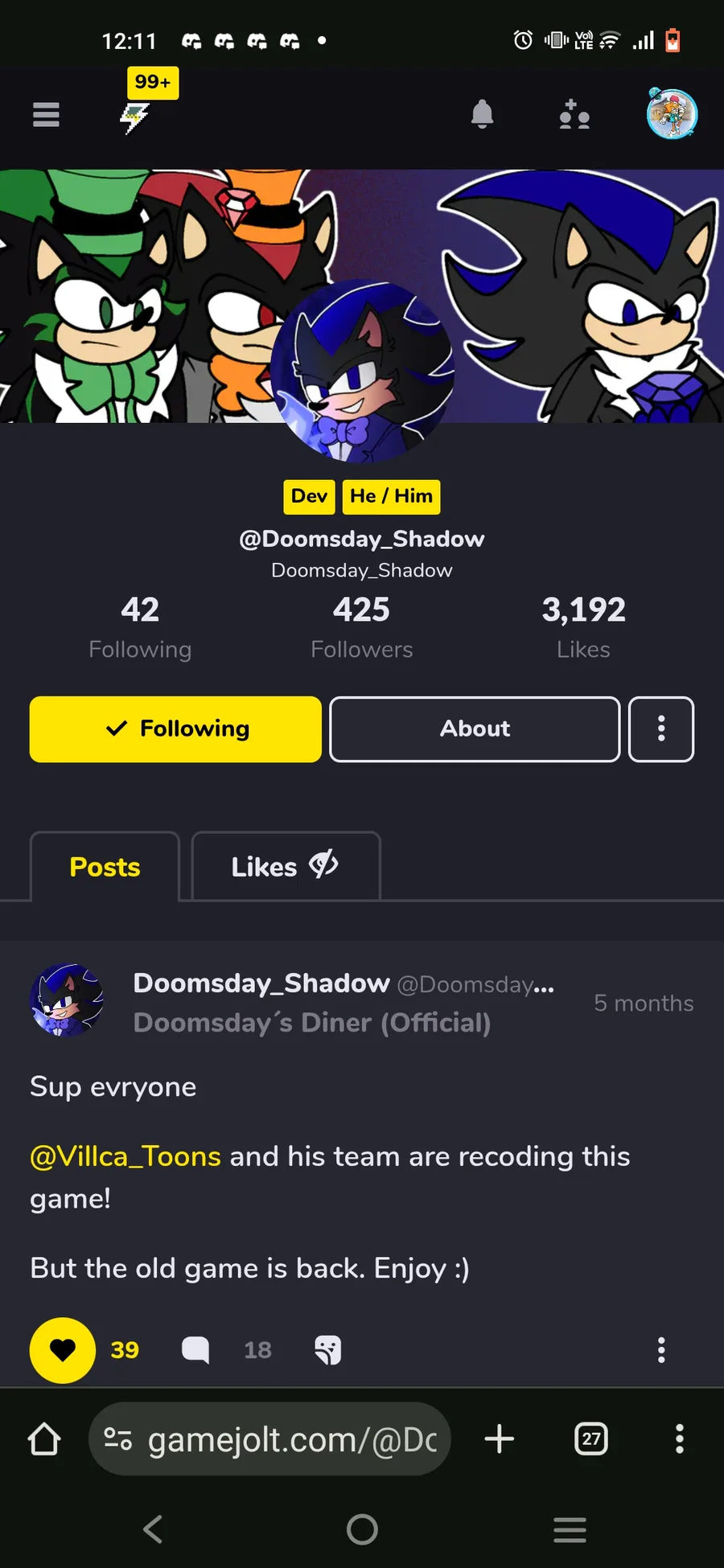Open the About section

pyautogui.click(x=475, y=729)
